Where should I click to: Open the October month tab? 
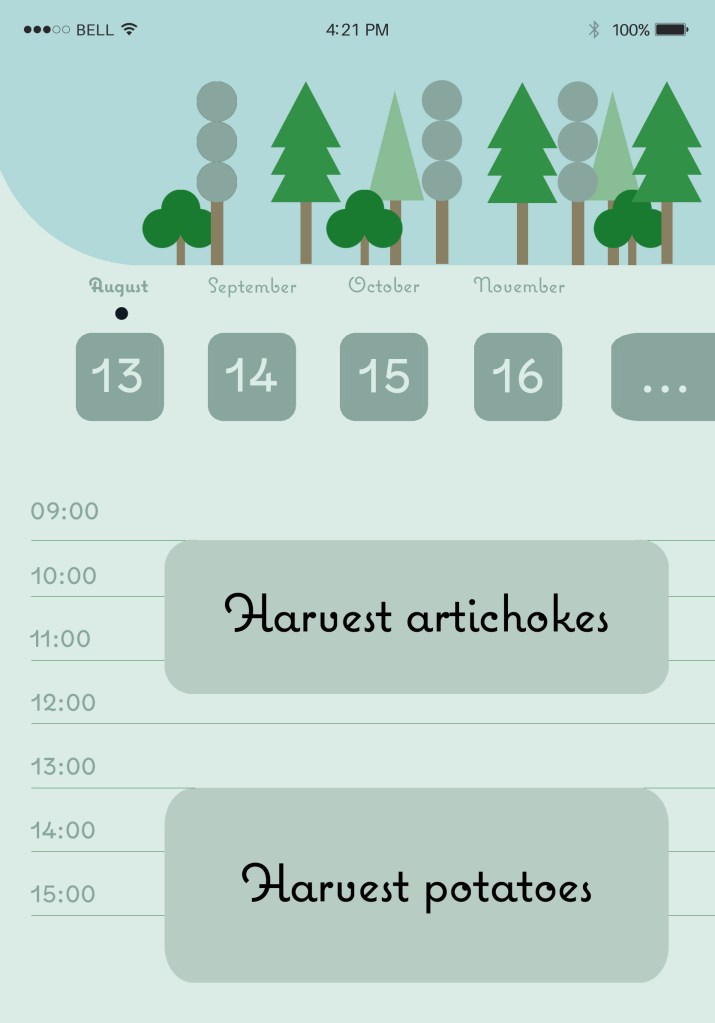pyautogui.click(x=384, y=287)
